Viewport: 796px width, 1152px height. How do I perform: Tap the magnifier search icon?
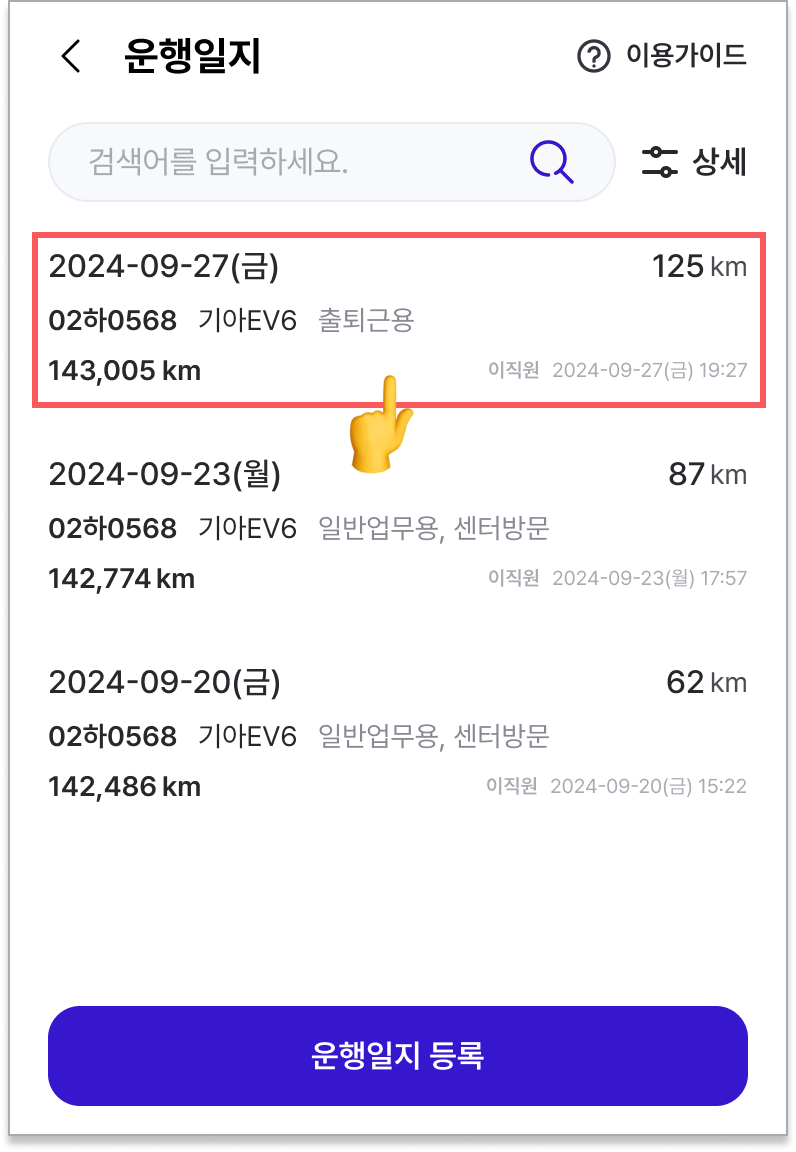click(x=551, y=162)
